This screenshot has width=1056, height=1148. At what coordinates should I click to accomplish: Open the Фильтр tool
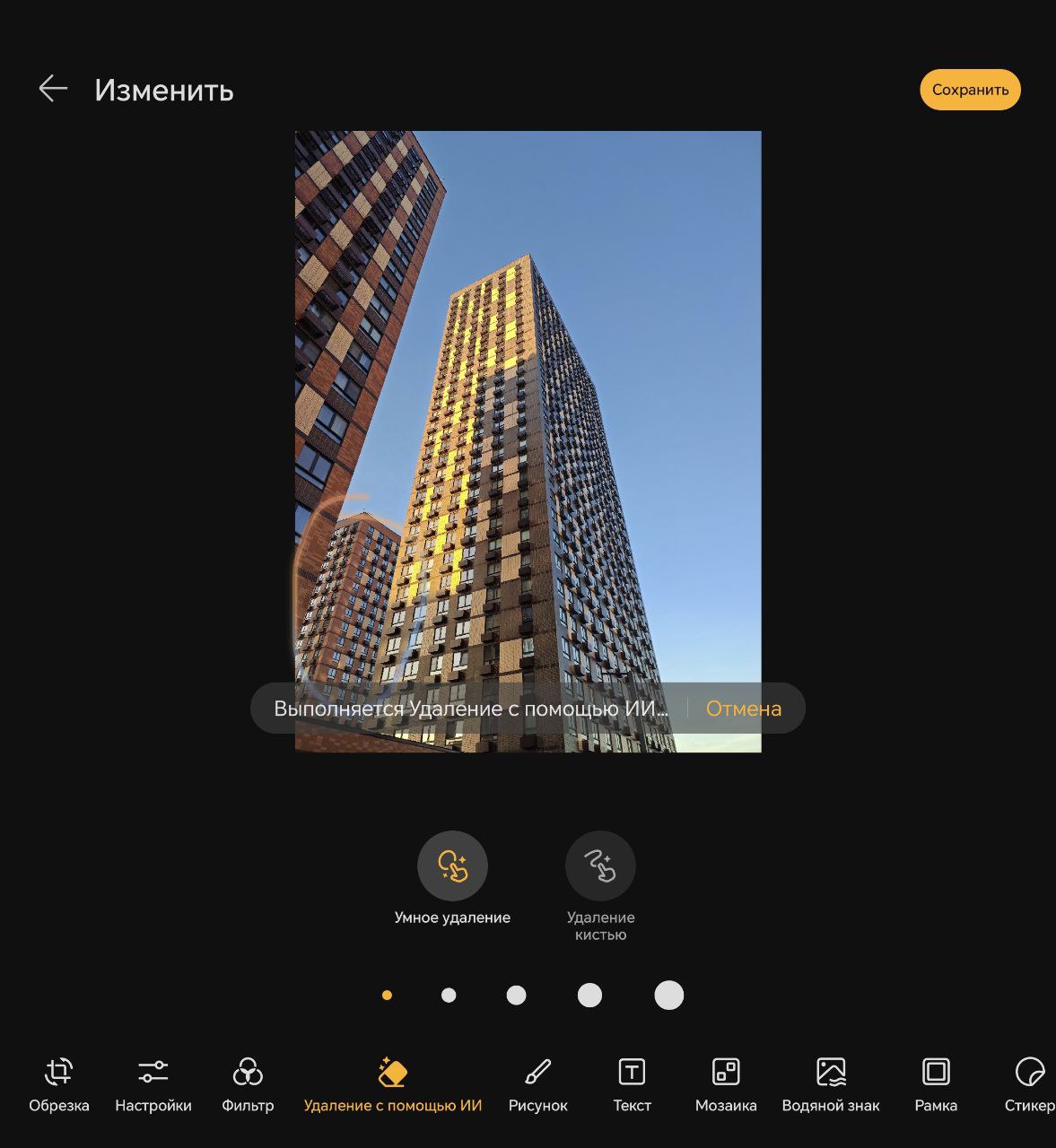pyautogui.click(x=248, y=1083)
